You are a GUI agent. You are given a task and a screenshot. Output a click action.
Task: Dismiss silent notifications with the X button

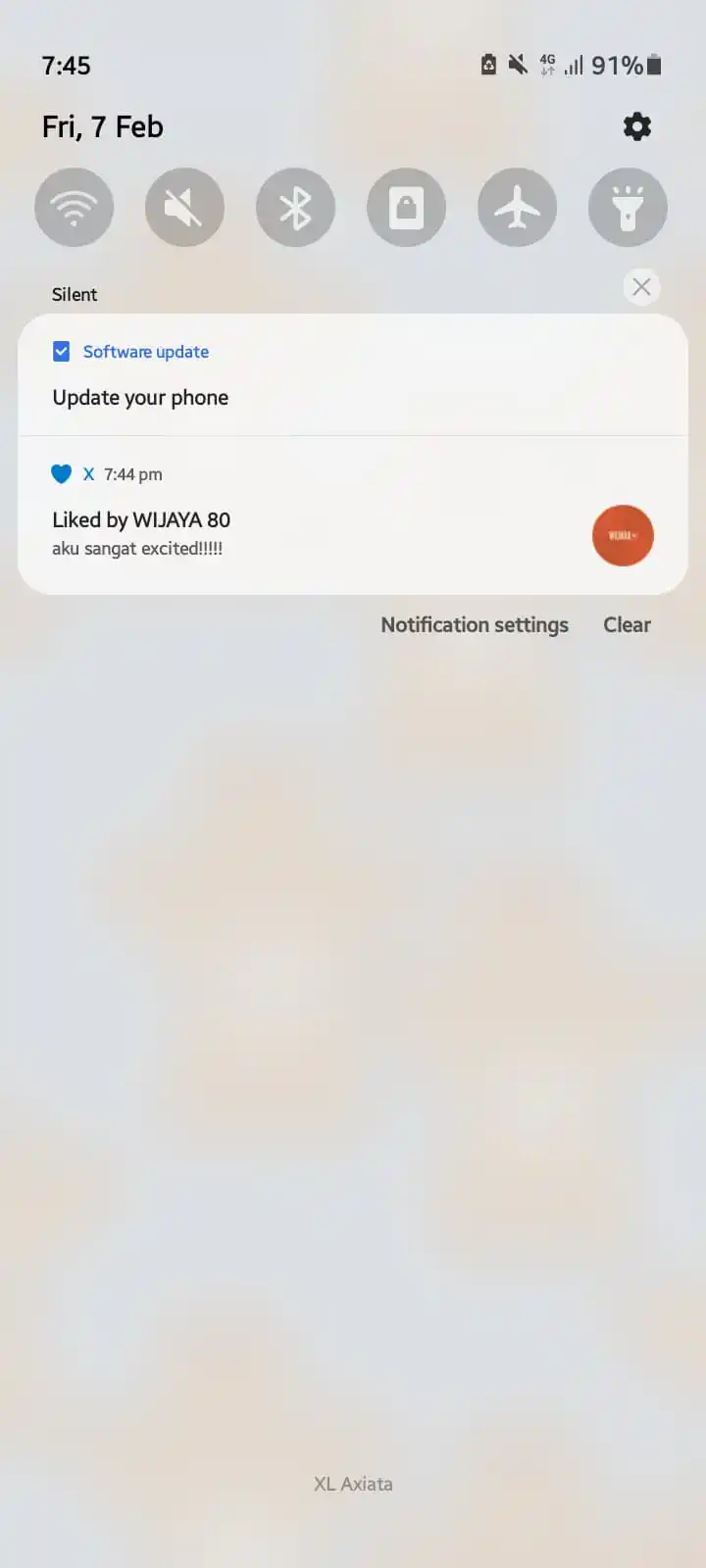tap(641, 287)
